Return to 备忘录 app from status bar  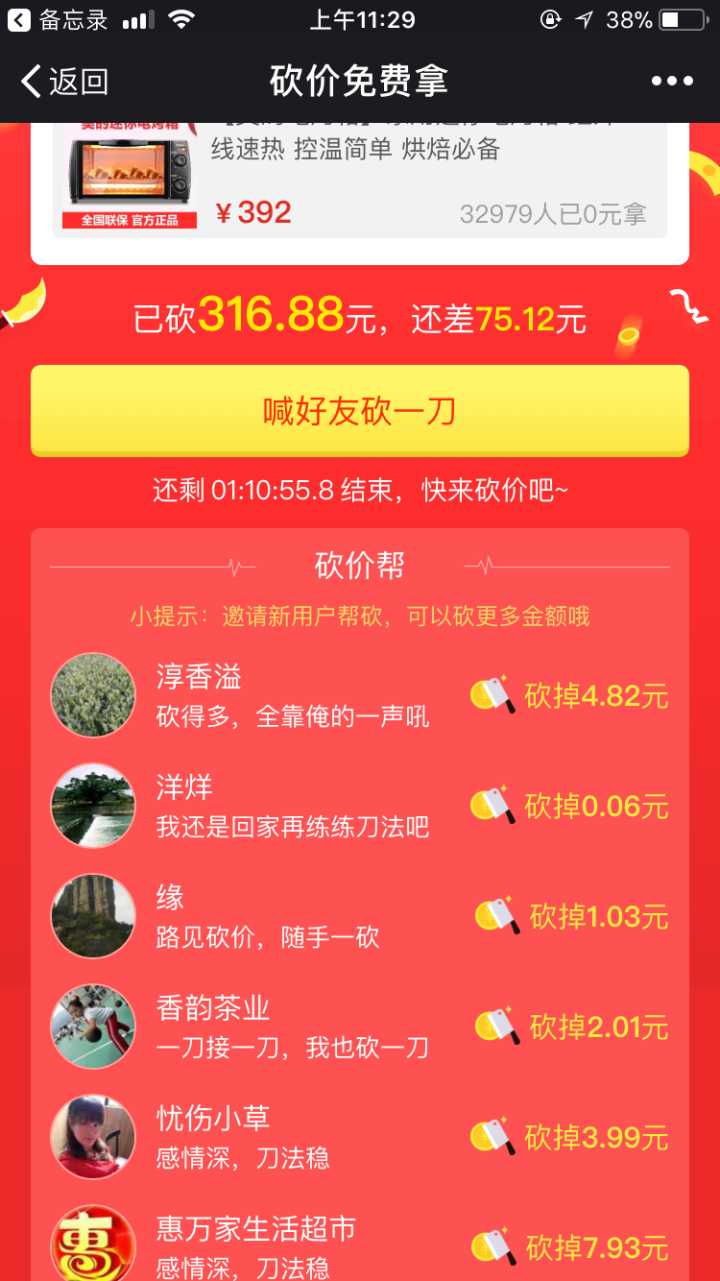[x=58, y=20]
